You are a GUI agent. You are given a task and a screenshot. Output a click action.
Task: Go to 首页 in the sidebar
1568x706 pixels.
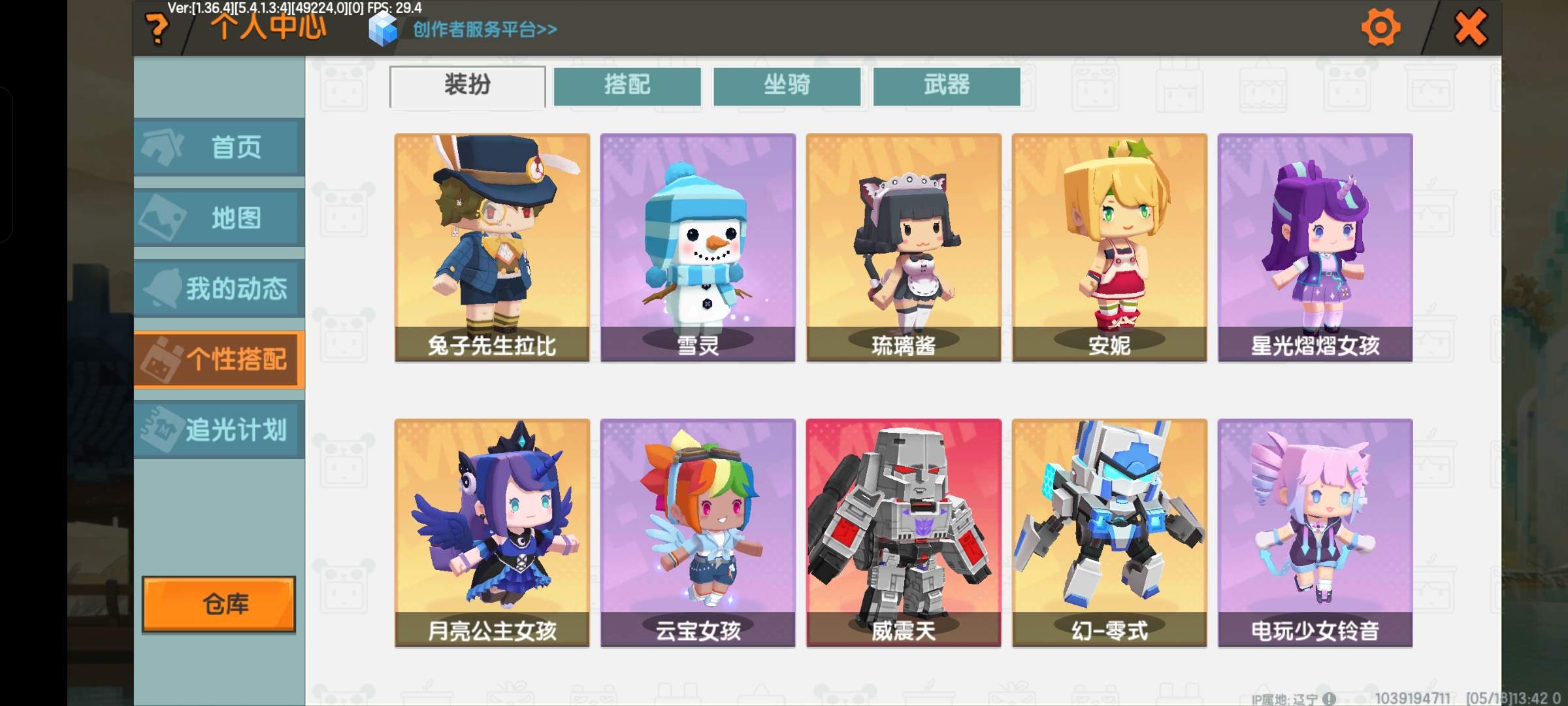click(x=220, y=147)
